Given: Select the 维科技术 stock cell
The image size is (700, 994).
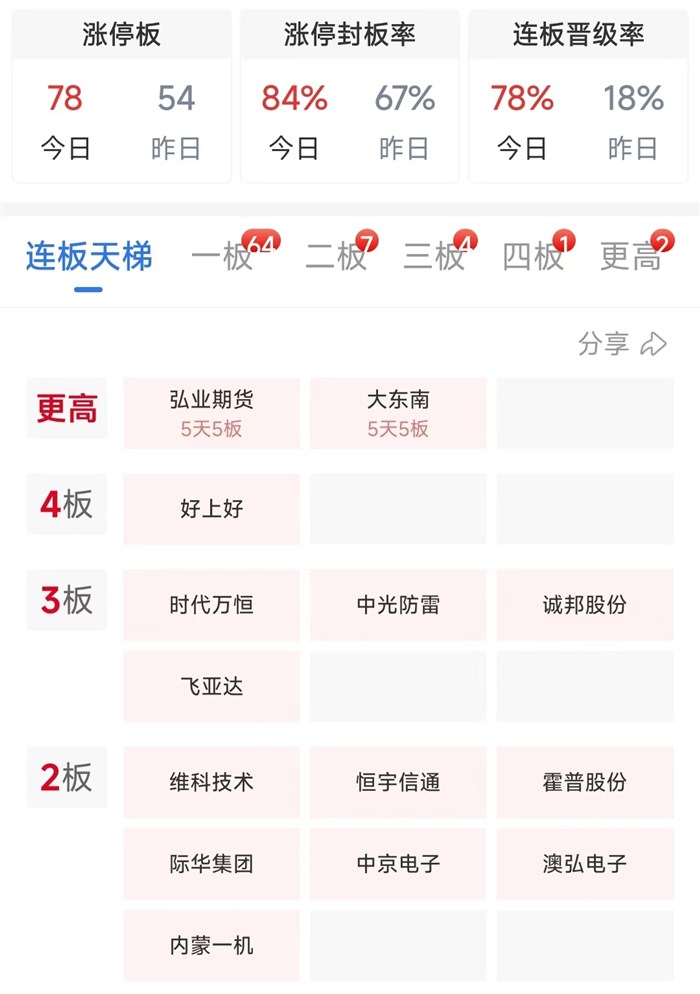Looking at the screenshot, I should pos(211,782).
